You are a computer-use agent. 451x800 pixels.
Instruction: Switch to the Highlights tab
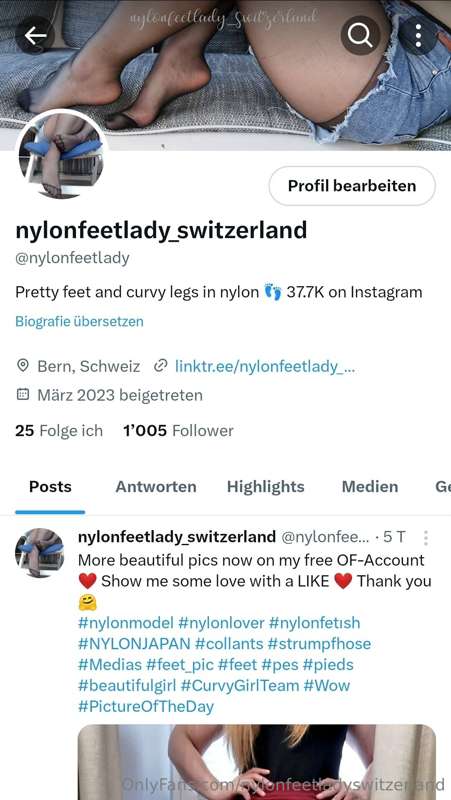point(265,487)
